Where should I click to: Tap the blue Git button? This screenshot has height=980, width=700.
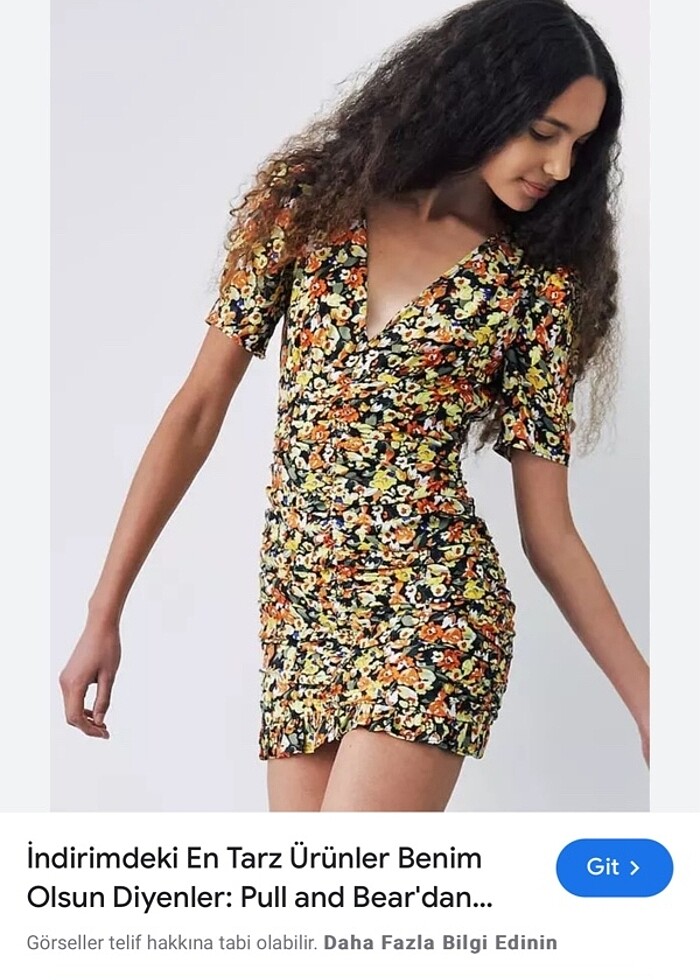[614, 868]
